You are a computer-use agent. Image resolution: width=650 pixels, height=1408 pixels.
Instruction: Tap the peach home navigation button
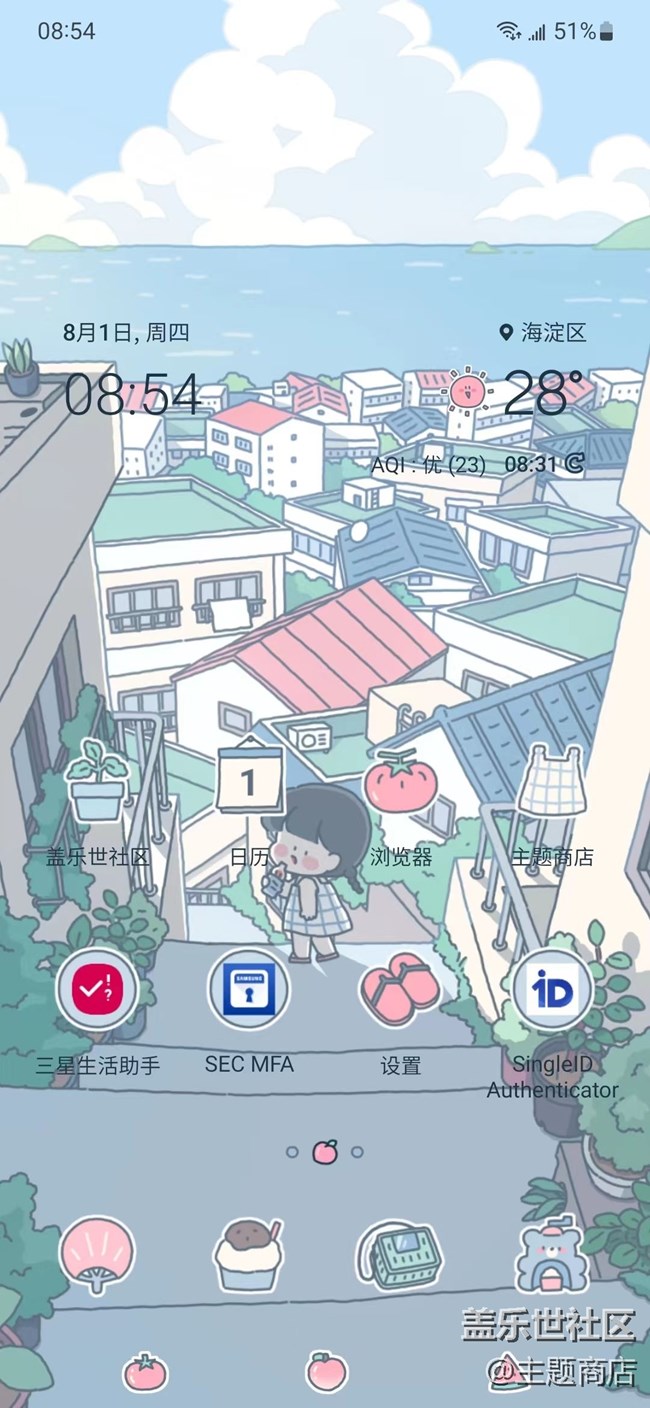(x=325, y=1371)
